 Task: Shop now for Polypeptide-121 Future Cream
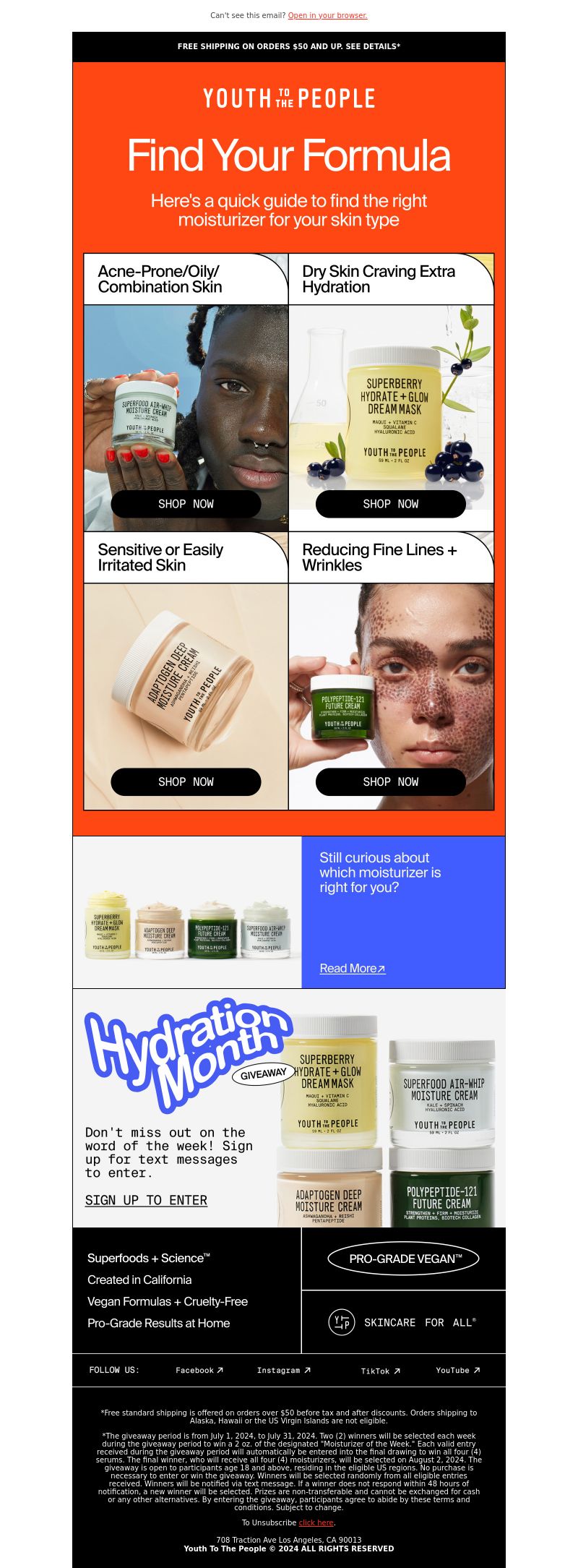tap(390, 781)
